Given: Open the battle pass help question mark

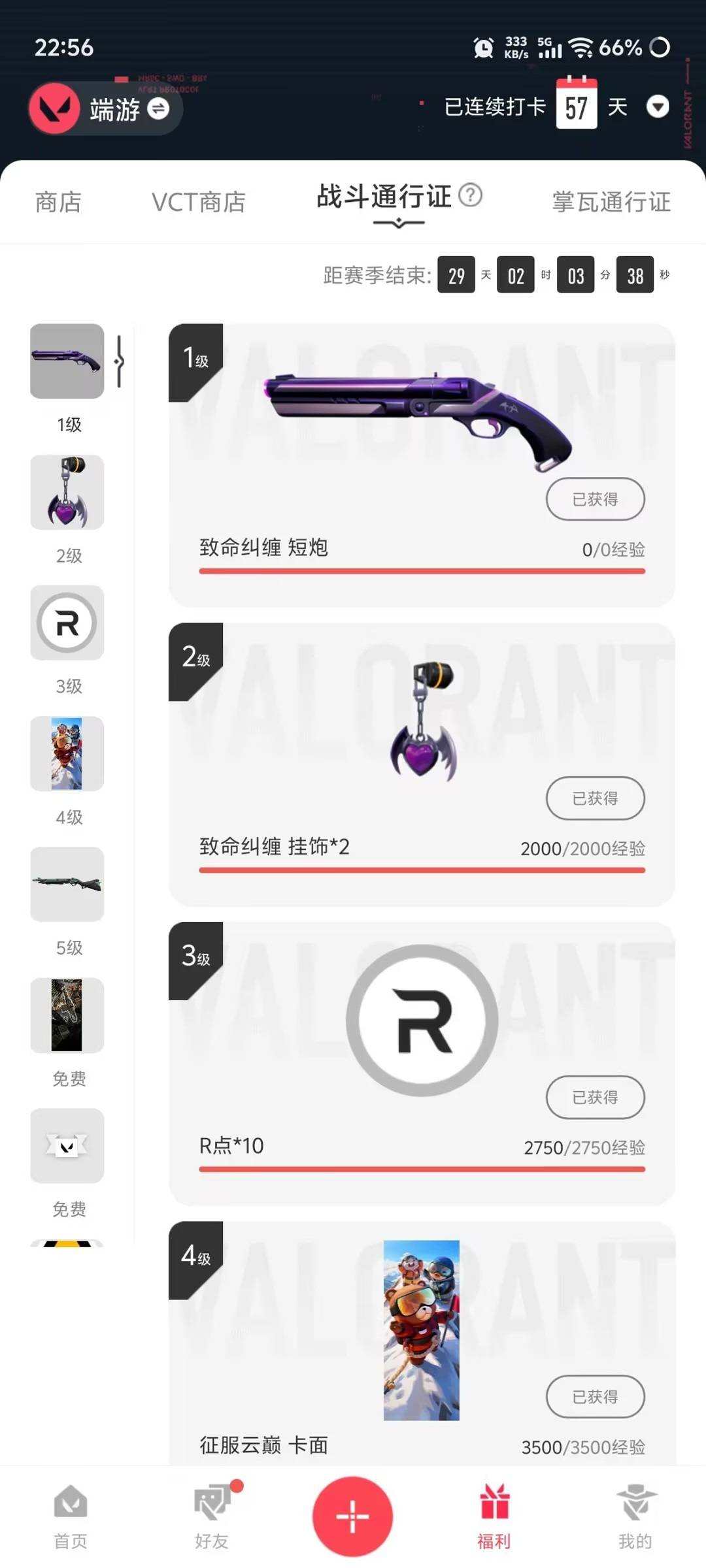Looking at the screenshot, I should coord(470,195).
